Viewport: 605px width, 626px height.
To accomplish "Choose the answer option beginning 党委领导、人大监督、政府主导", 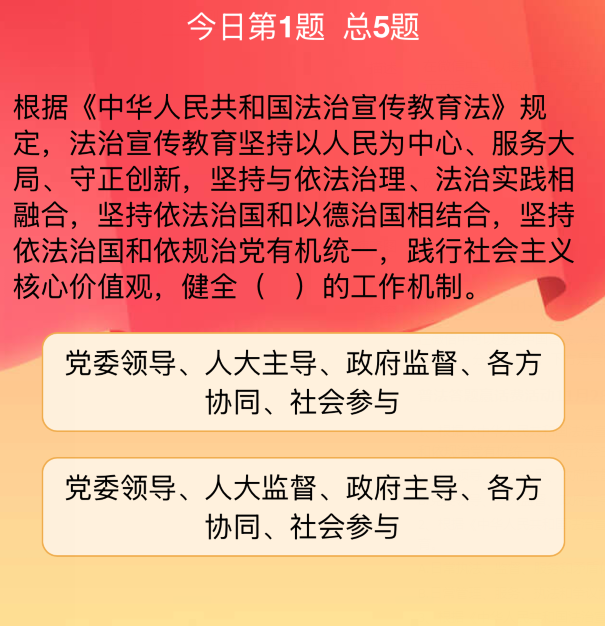I will pos(302,507).
